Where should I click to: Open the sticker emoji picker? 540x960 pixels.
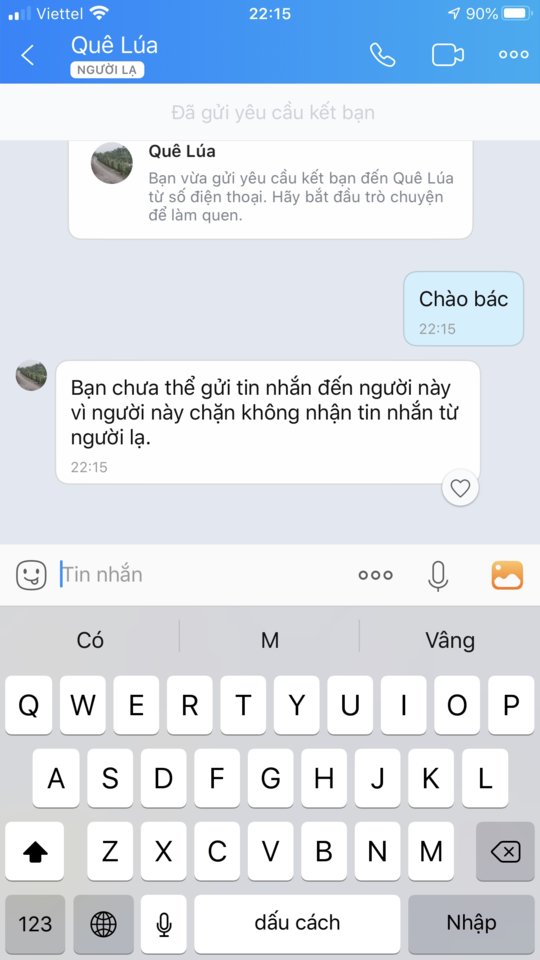[x=31, y=575]
